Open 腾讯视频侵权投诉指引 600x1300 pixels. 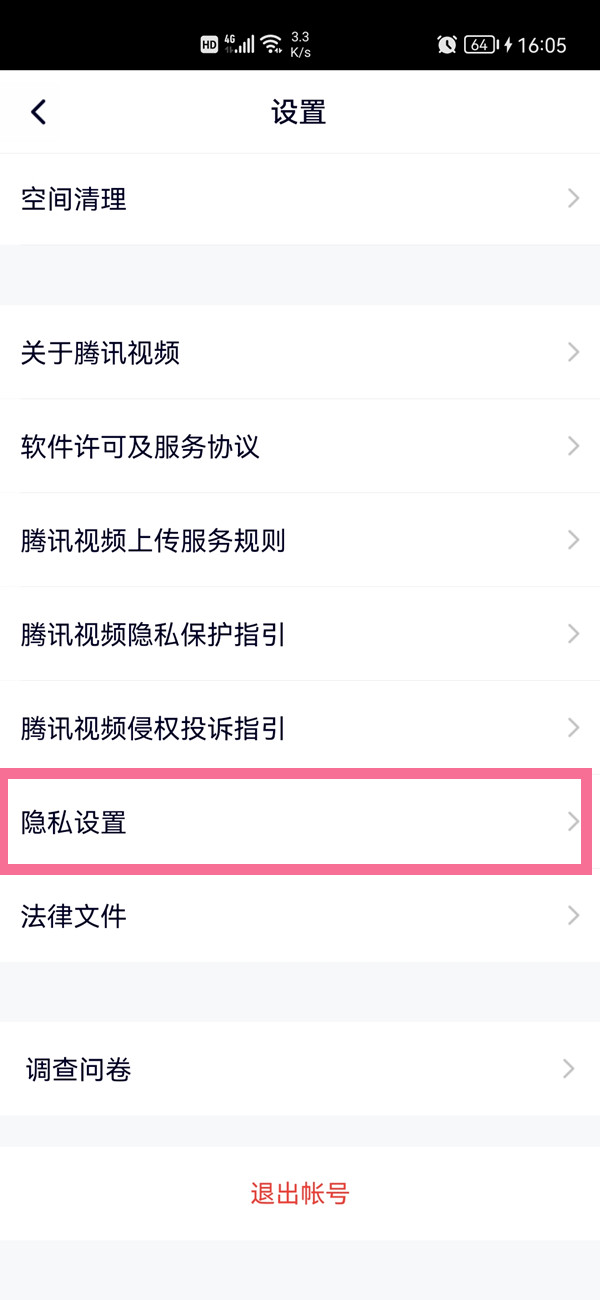300,728
